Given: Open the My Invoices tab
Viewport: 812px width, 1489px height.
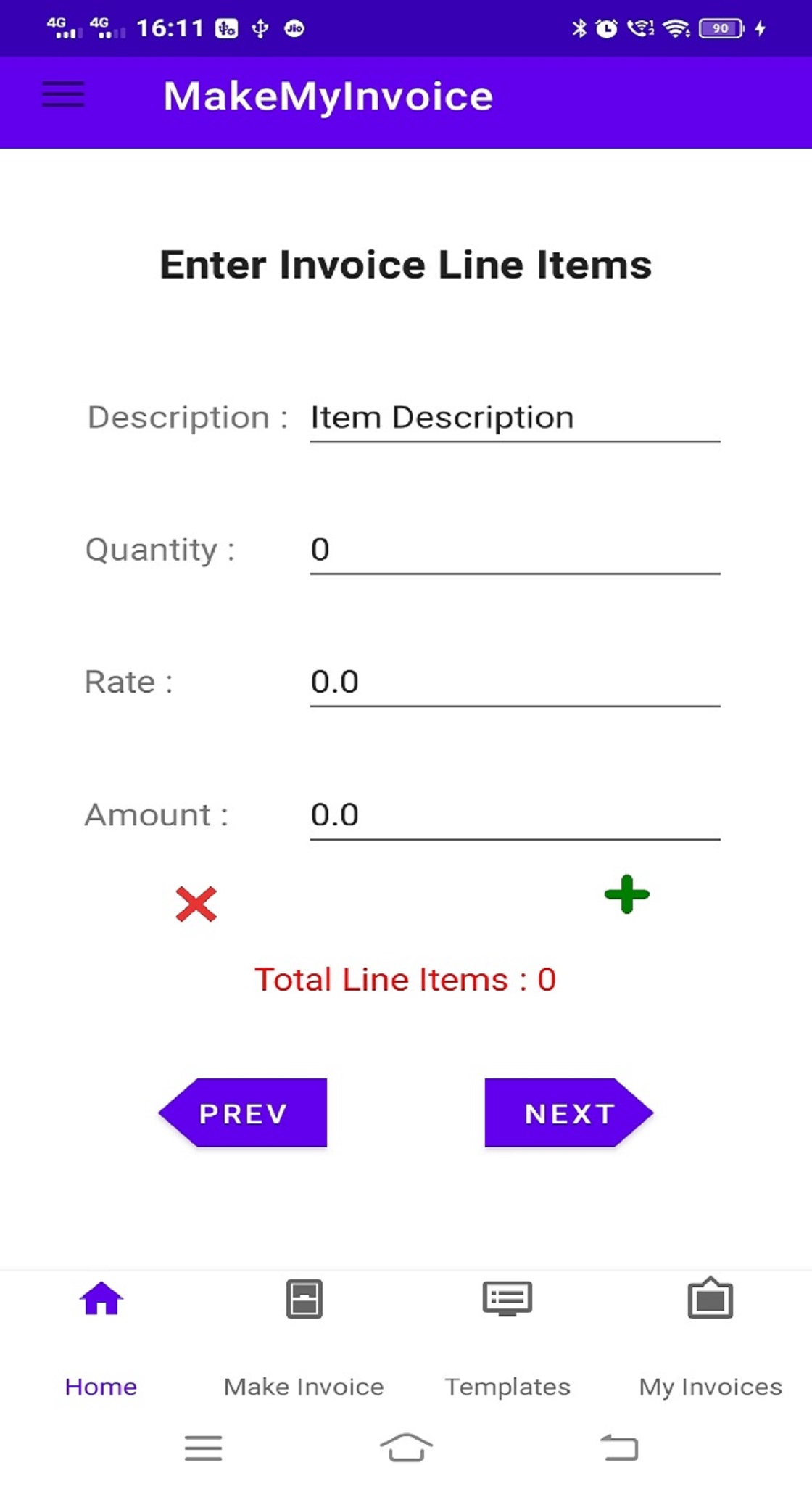Looking at the screenshot, I should pyautogui.click(x=710, y=1339).
